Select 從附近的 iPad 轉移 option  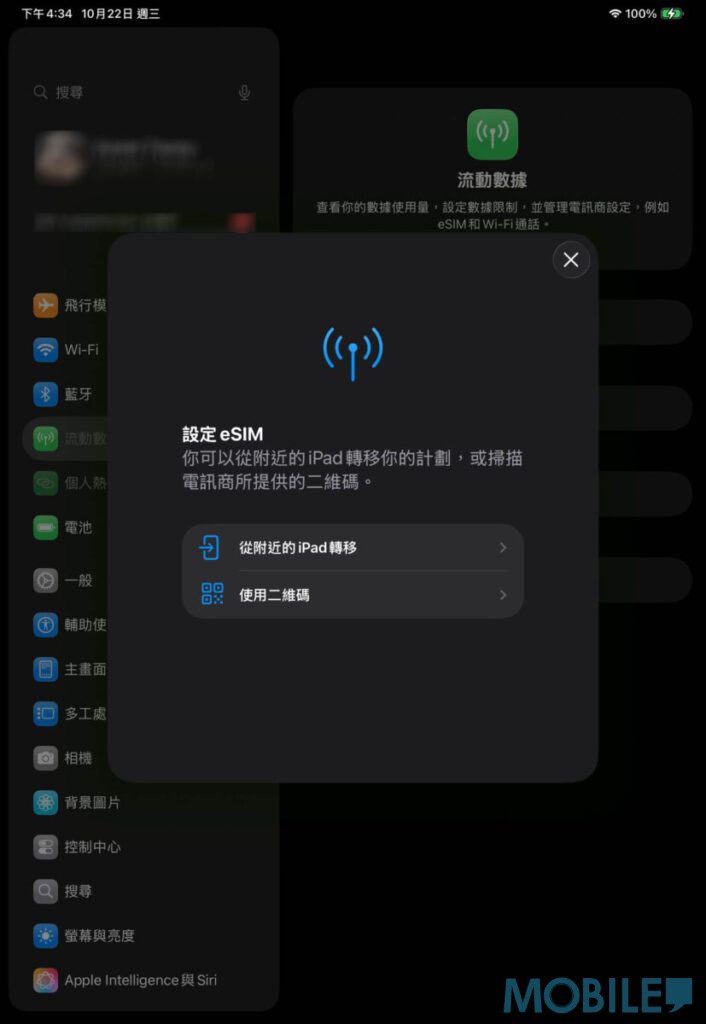352,548
